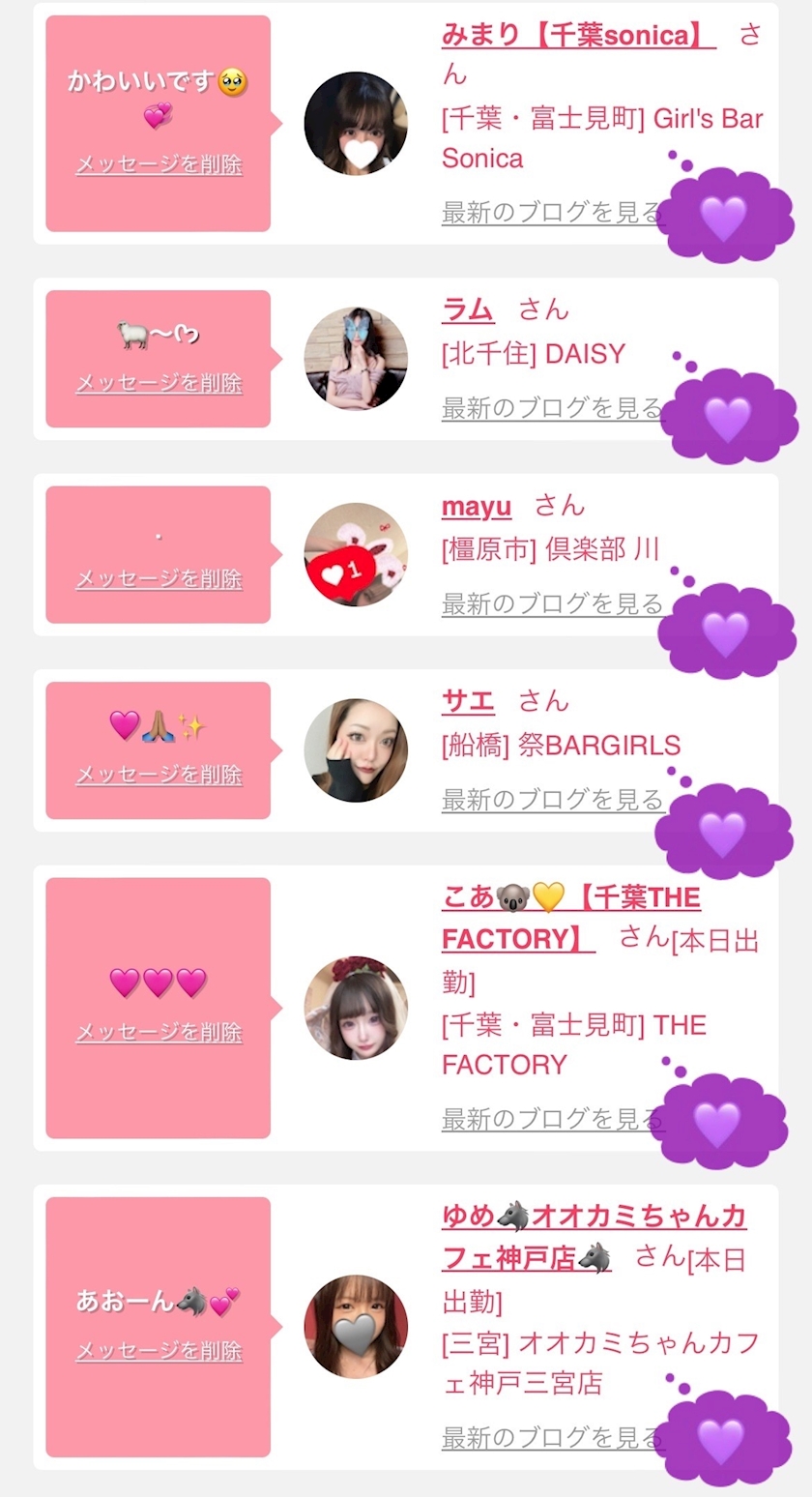Delete the message sent to mayu

click(x=159, y=578)
